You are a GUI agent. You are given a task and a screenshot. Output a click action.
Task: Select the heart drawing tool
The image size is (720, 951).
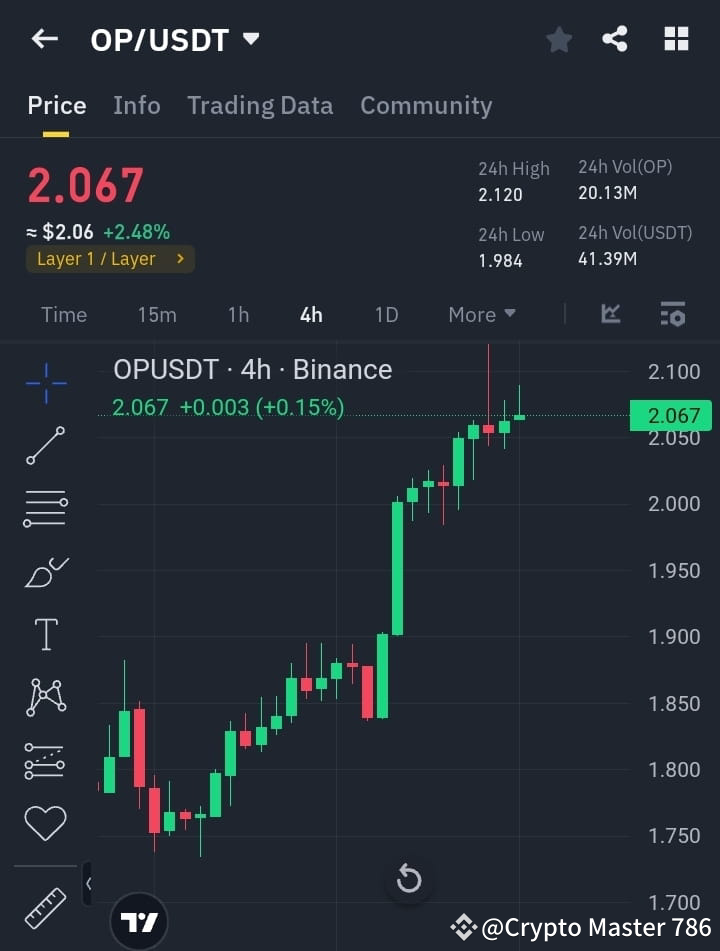coord(45,822)
